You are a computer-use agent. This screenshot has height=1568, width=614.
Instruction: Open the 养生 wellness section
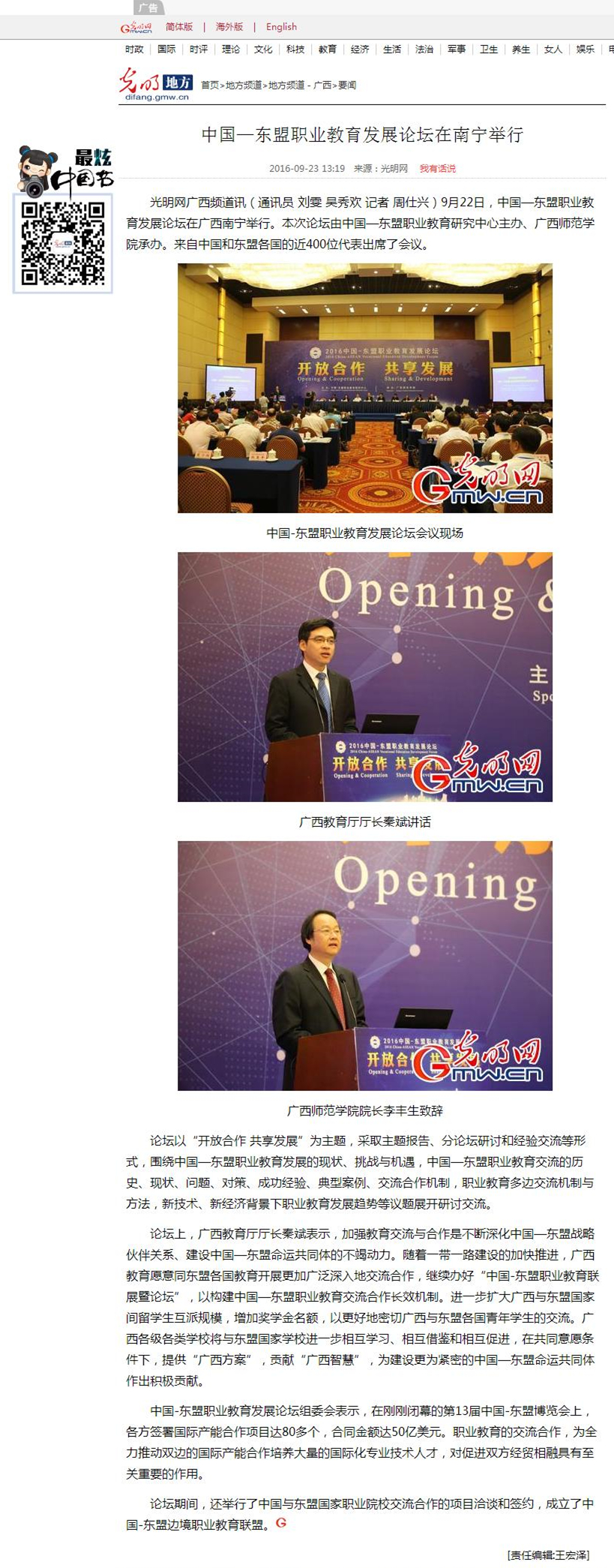point(521,50)
